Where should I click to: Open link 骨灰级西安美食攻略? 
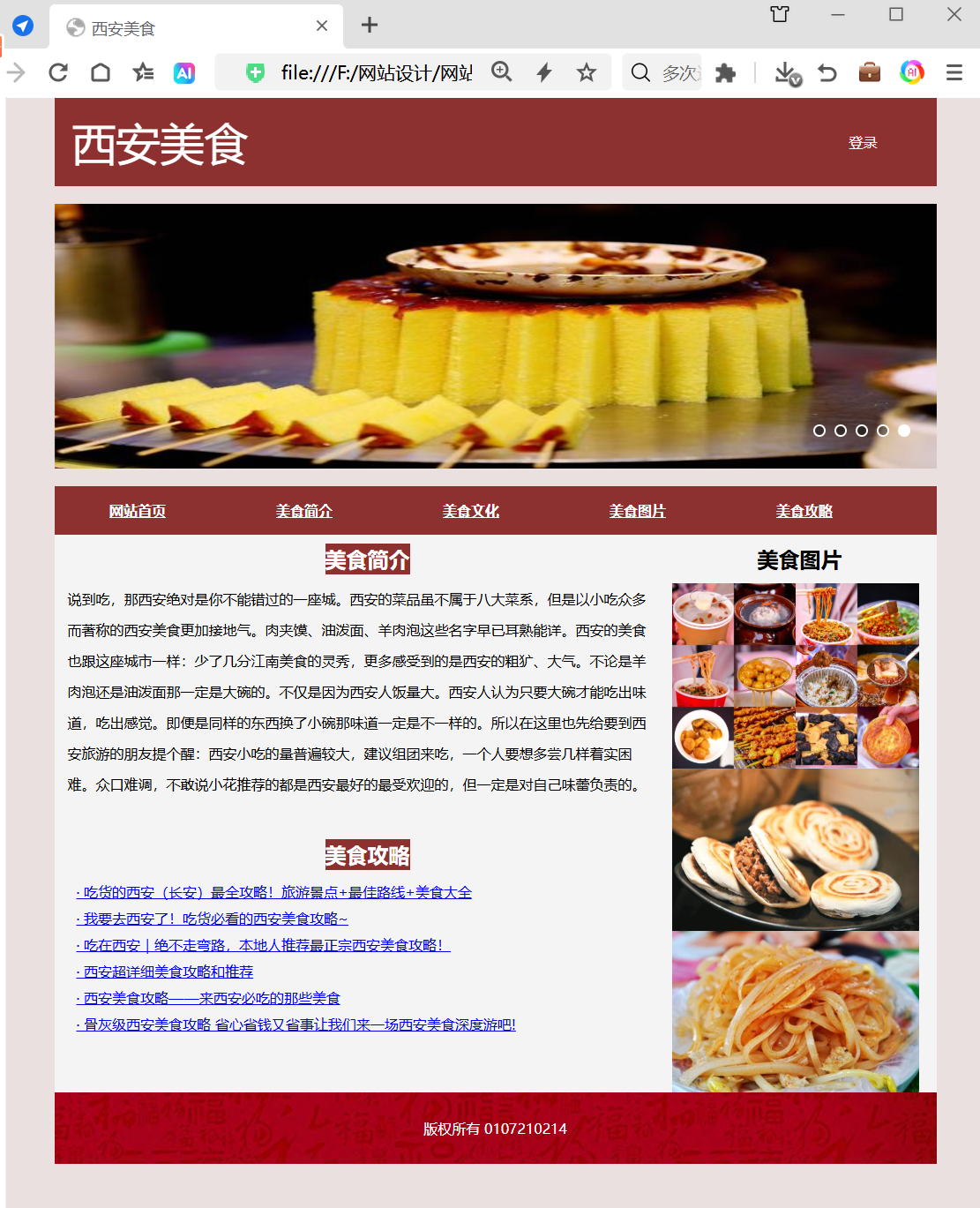(295, 1024)
